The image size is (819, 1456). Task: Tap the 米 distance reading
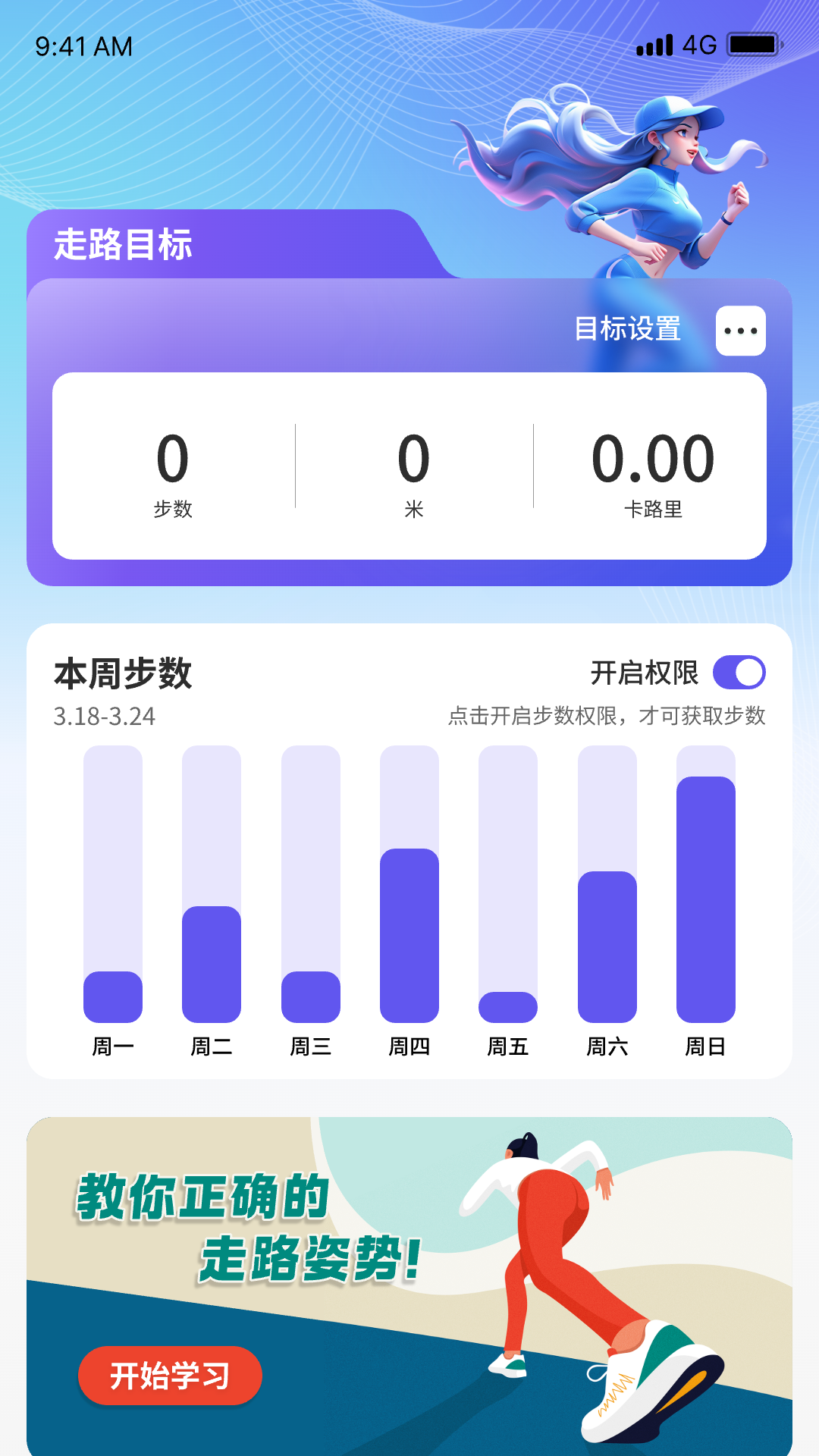tap(412, 466)
